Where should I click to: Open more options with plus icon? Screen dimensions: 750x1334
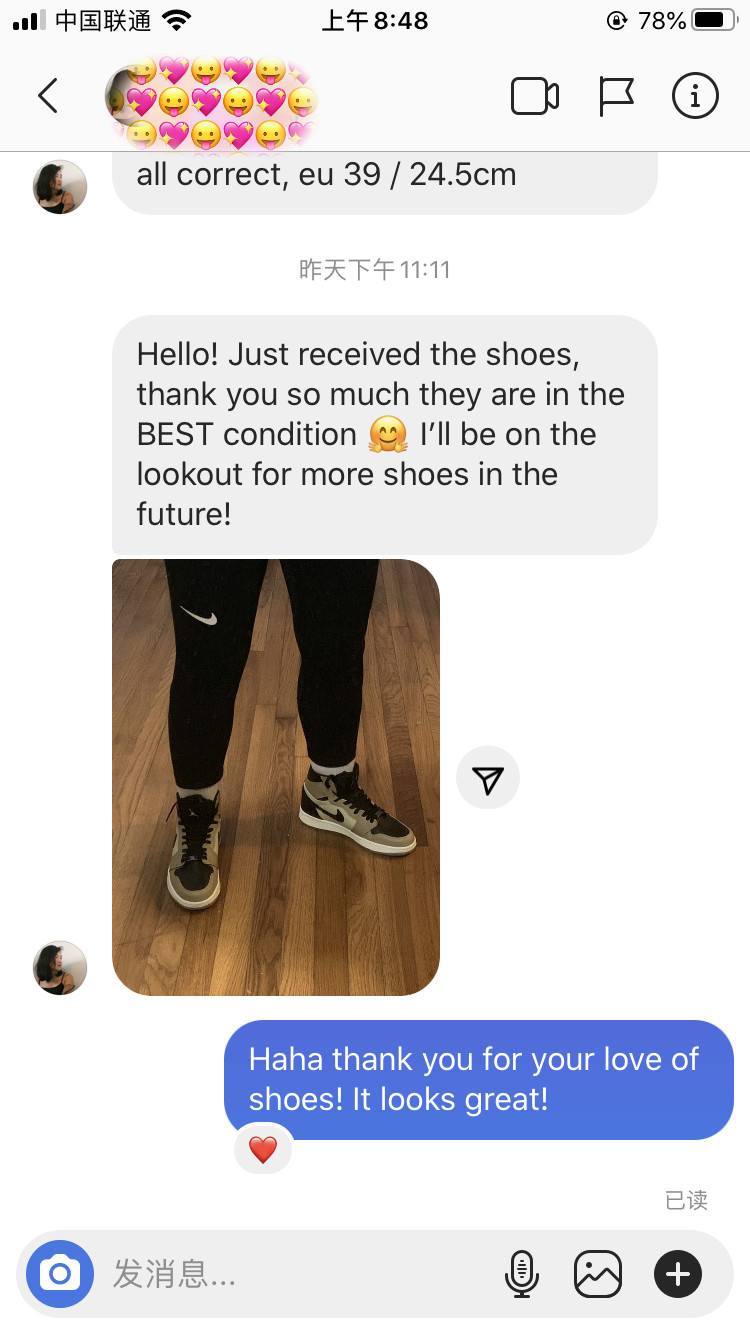(x=678, y=1273)
